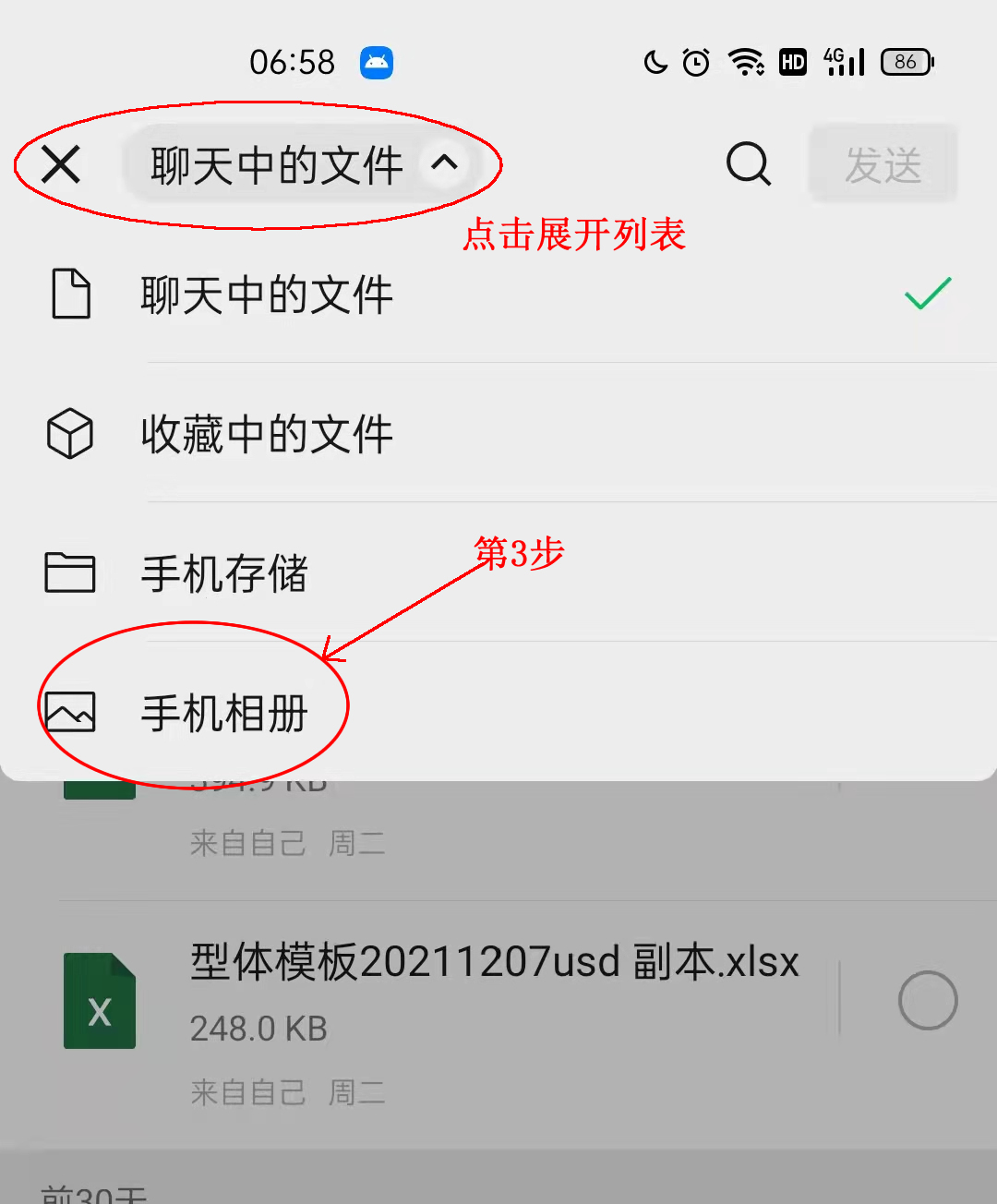Tap the 发送 send button

click(883, 165)
